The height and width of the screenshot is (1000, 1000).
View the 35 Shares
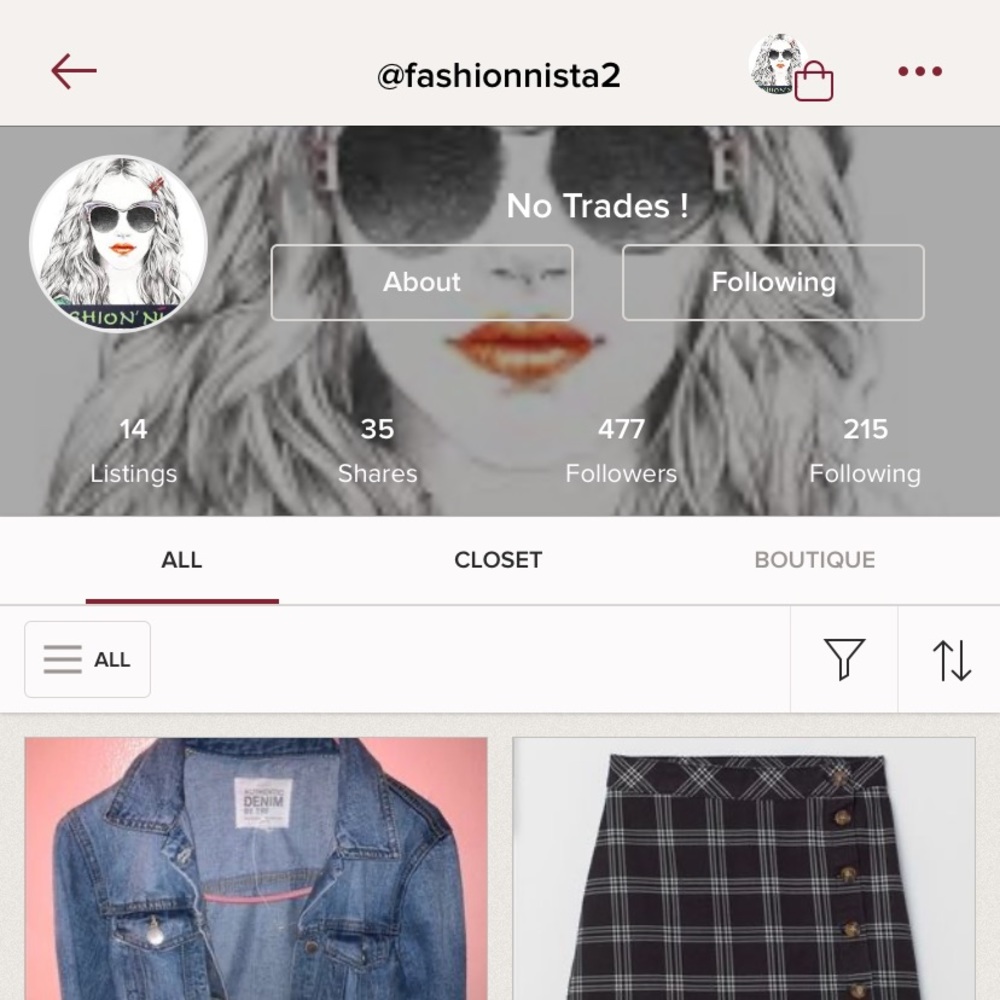click(377, 451)
